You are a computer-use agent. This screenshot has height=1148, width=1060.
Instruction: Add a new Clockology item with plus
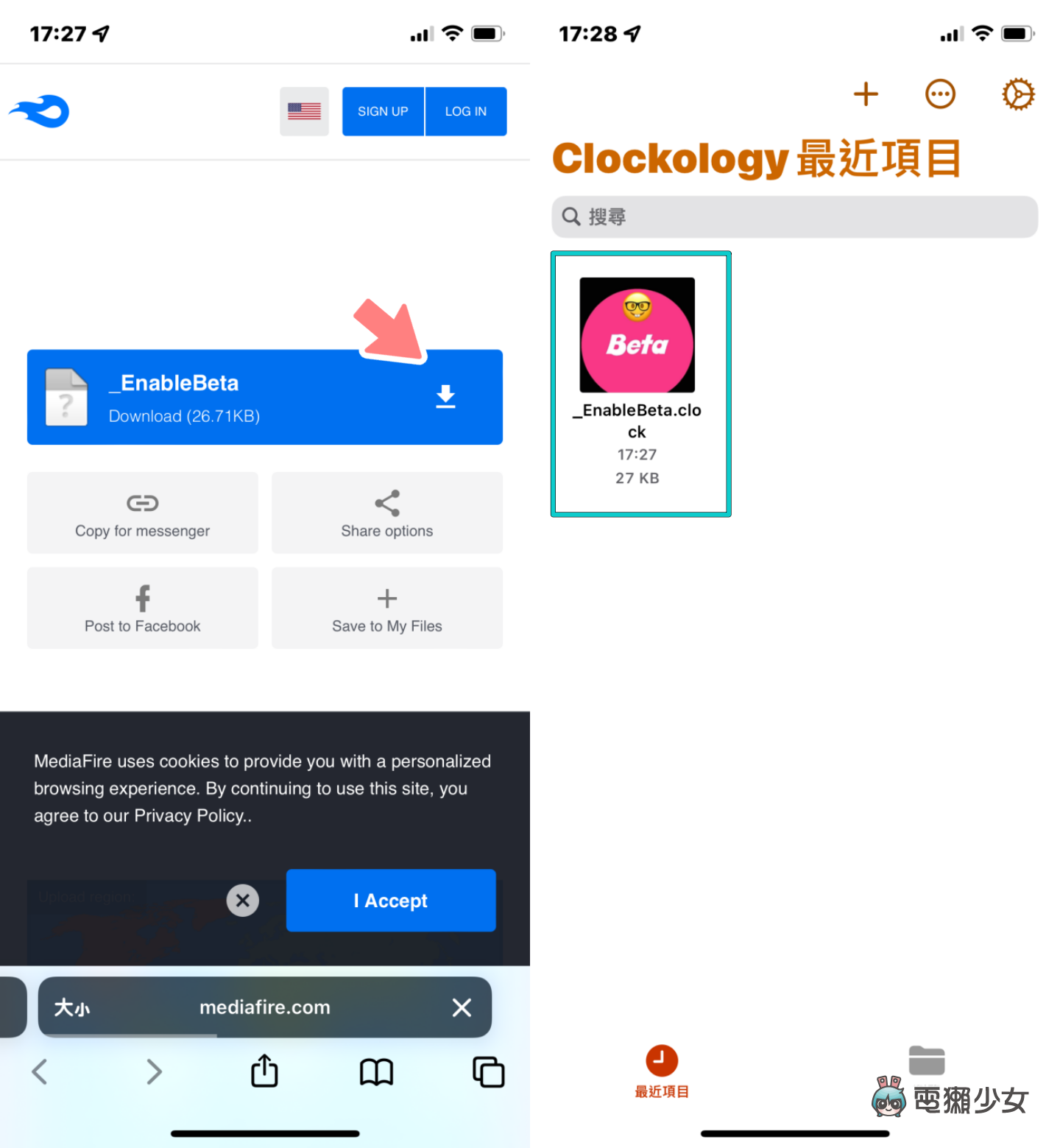[x=866, y=94]
